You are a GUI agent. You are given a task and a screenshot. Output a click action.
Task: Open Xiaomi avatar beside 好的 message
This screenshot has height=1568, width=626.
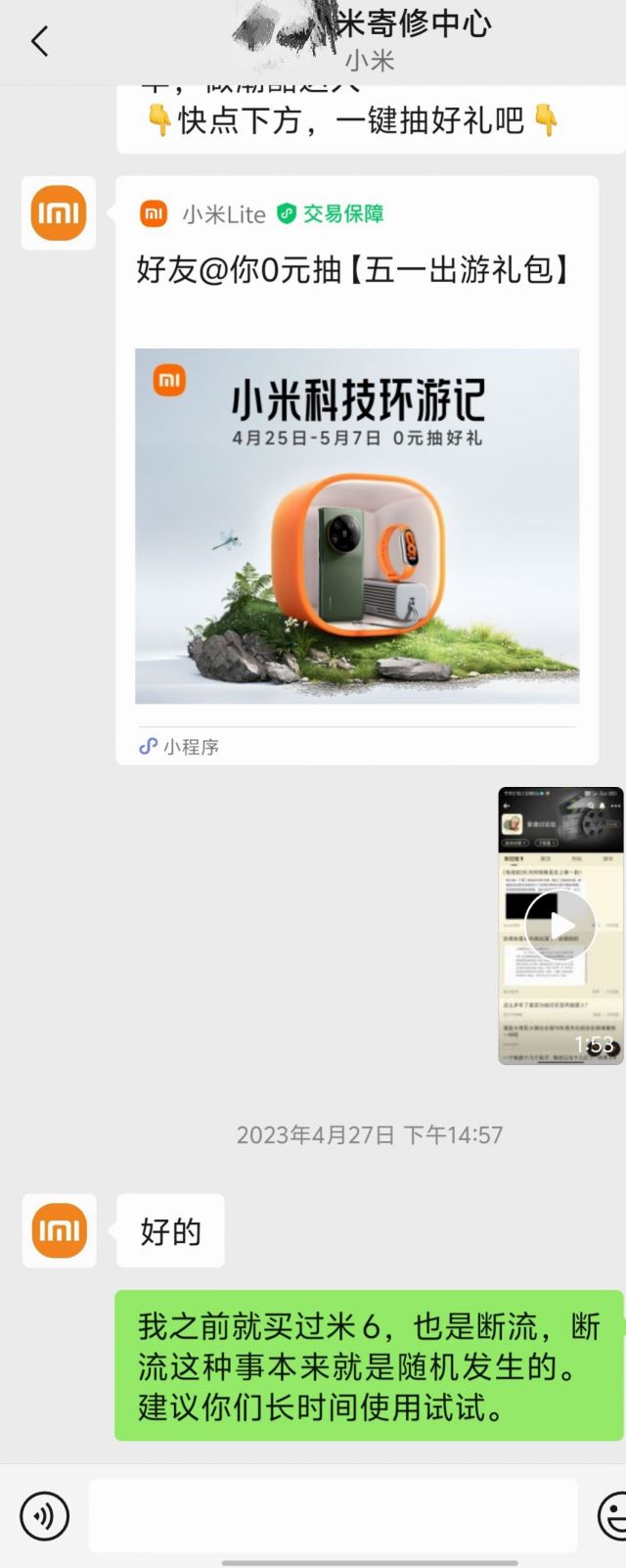[x=59, y=1231]
